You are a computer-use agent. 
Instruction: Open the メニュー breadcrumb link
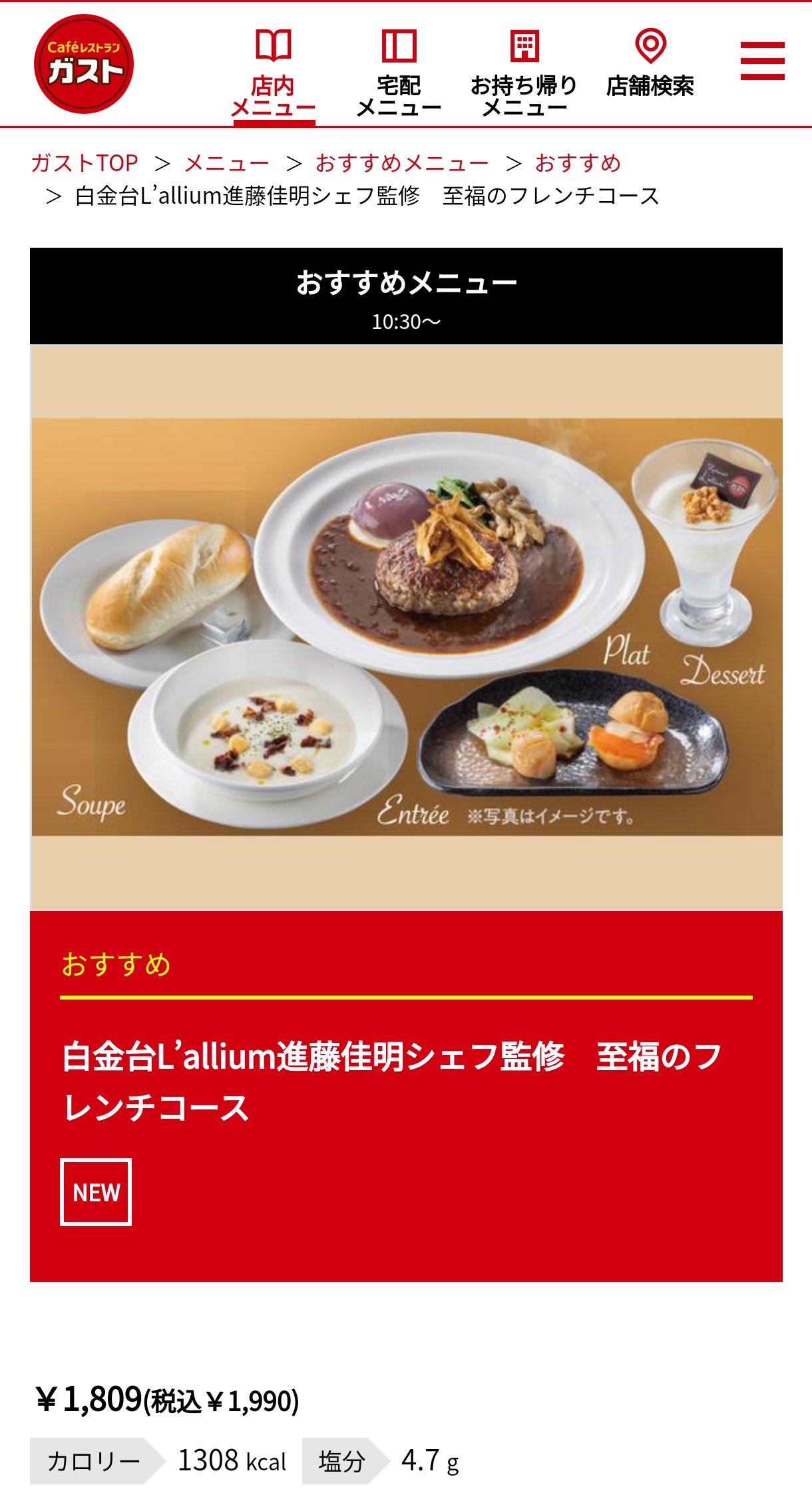pyautogui.click(x=226, y=163)
